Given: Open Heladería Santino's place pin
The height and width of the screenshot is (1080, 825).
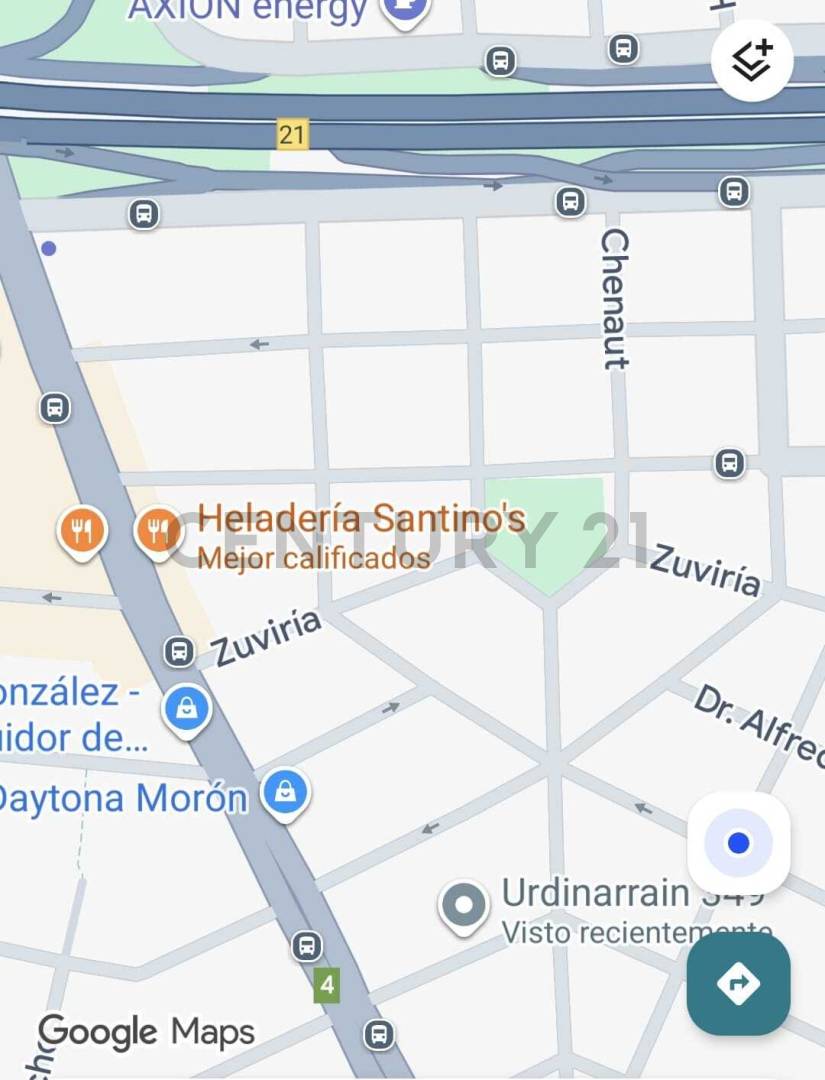Looking at the screenshot, I should point(157,531).
